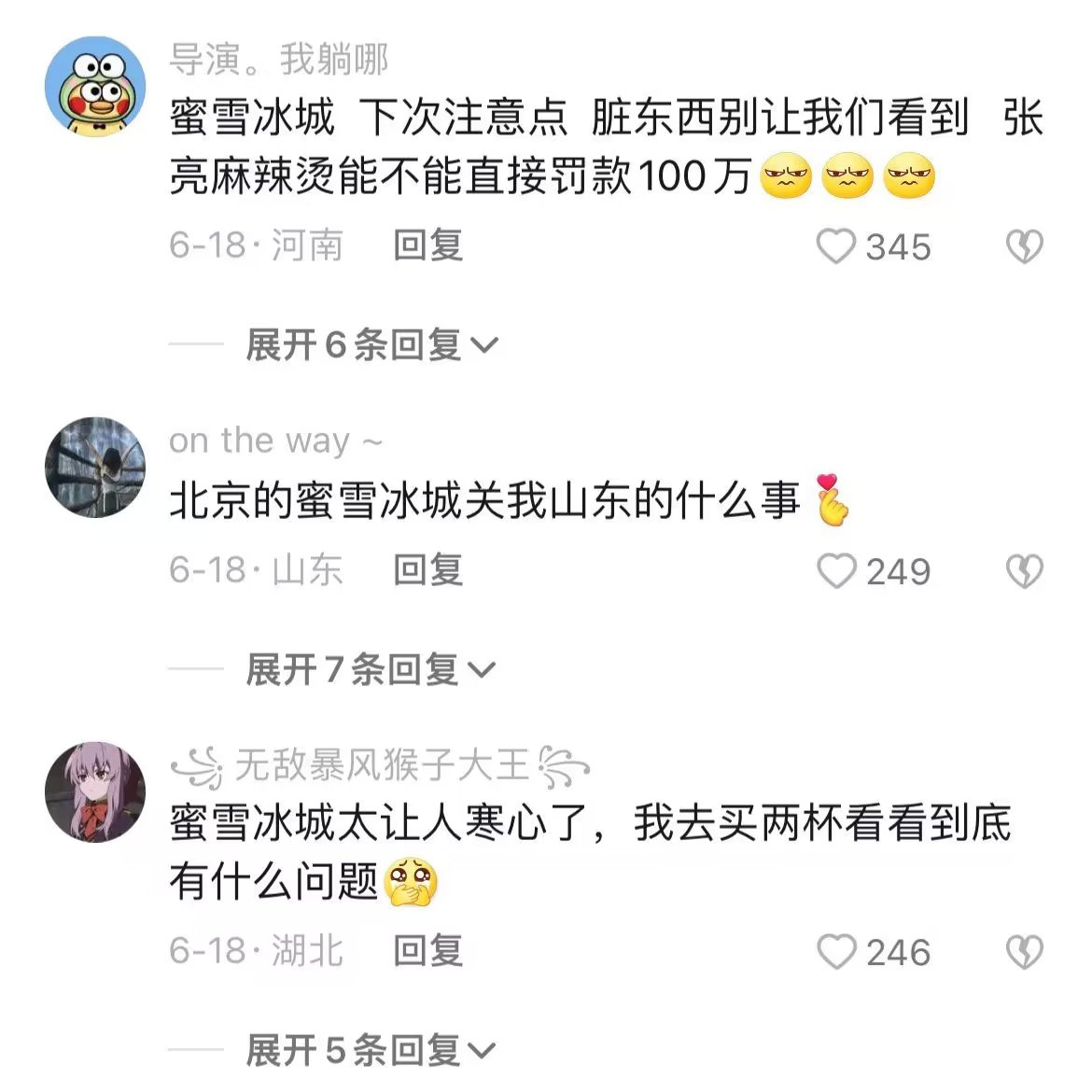Screen dimensions: 1092x1092
Task: Open the avatar of 导演。我躺哪
Action: pos(95,86)
